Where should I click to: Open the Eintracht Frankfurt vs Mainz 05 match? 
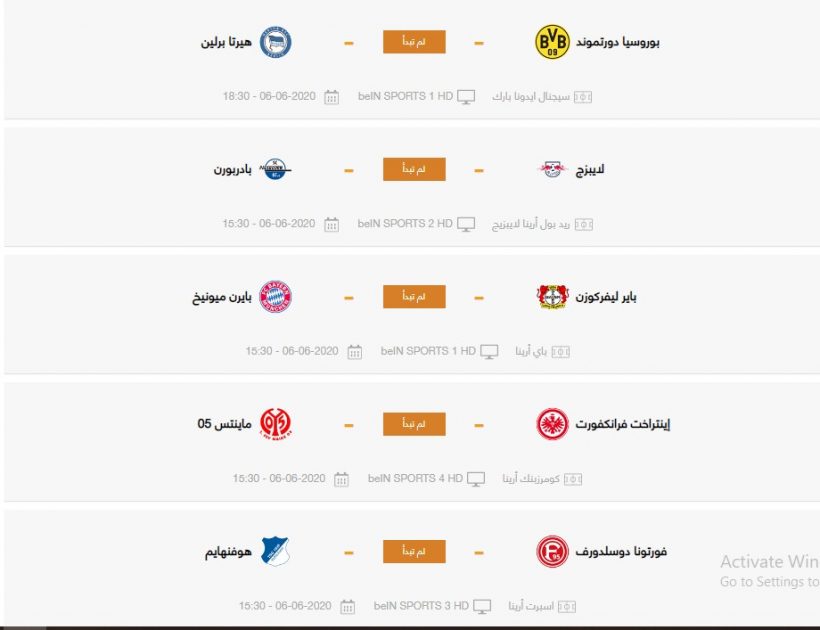point(414,424)
